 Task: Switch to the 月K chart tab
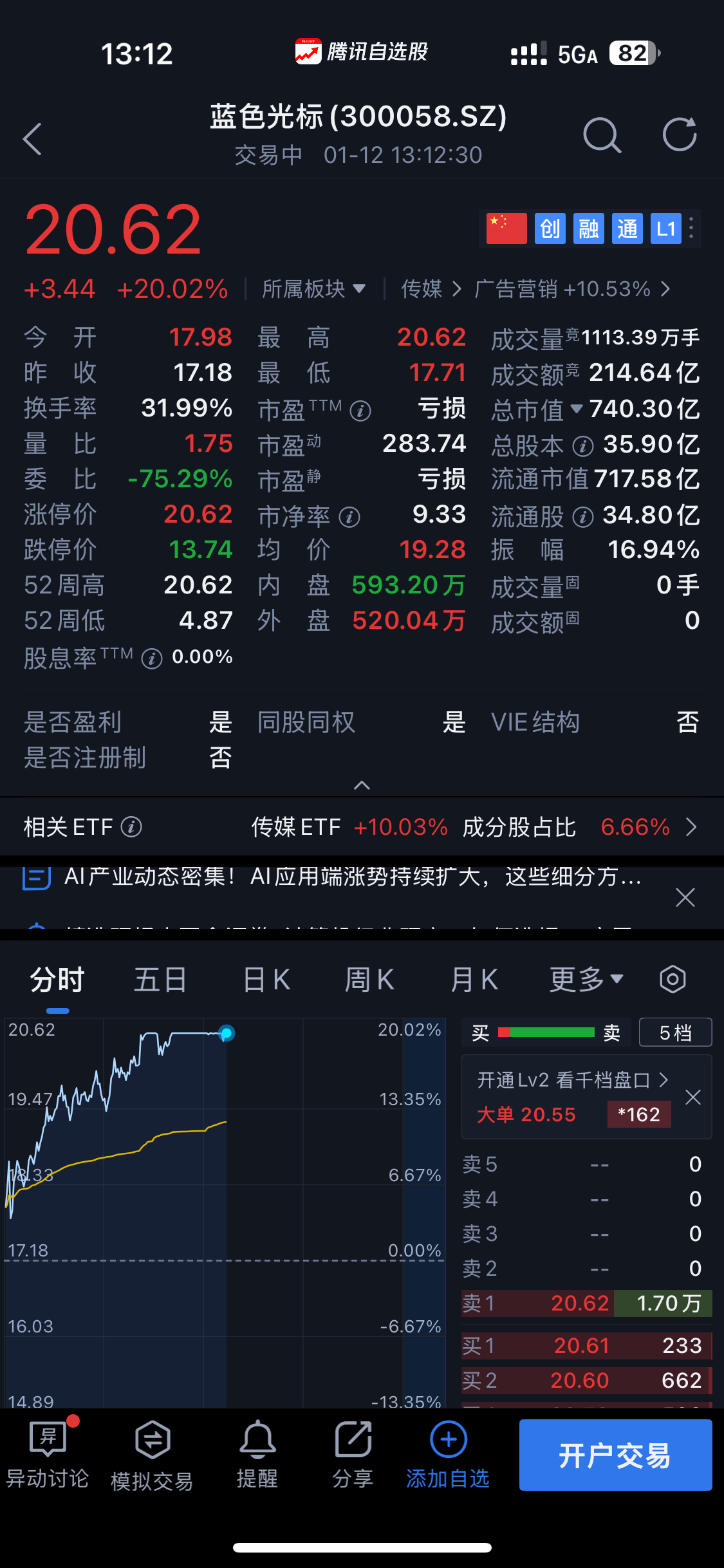(474, 980)
